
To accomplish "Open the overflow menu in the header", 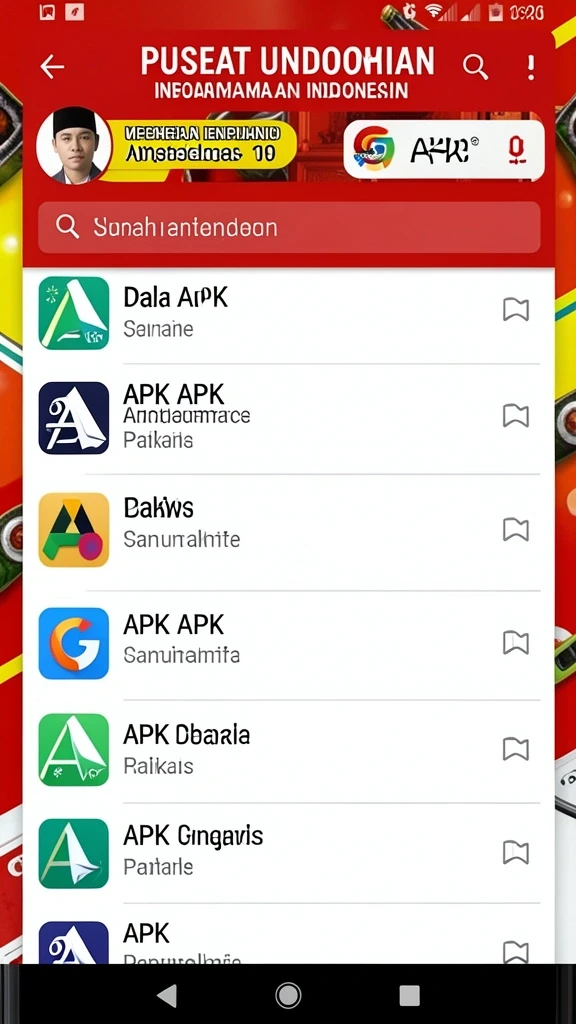I will 531,67.
